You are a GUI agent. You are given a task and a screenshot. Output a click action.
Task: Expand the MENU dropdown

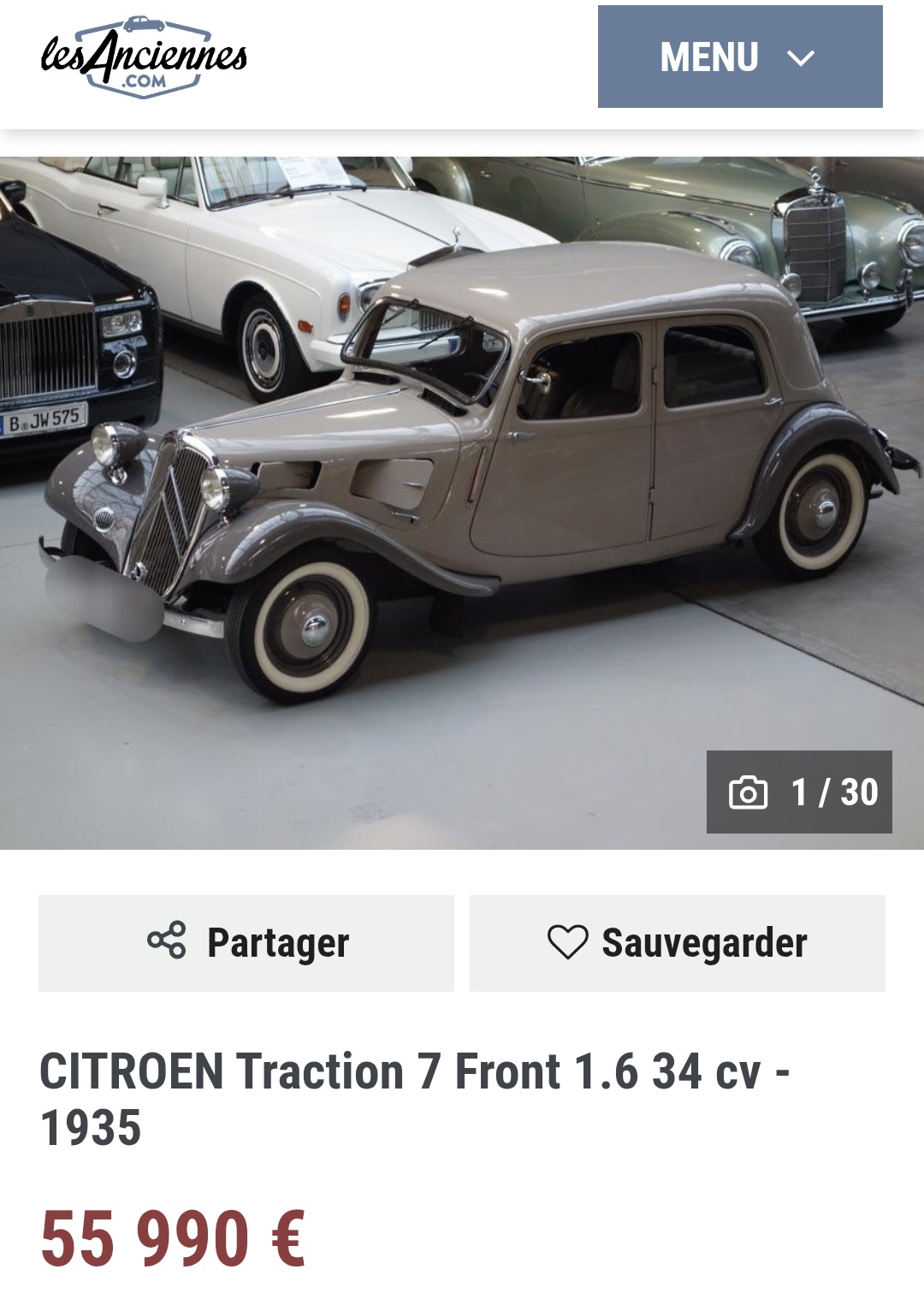(740, 56)
